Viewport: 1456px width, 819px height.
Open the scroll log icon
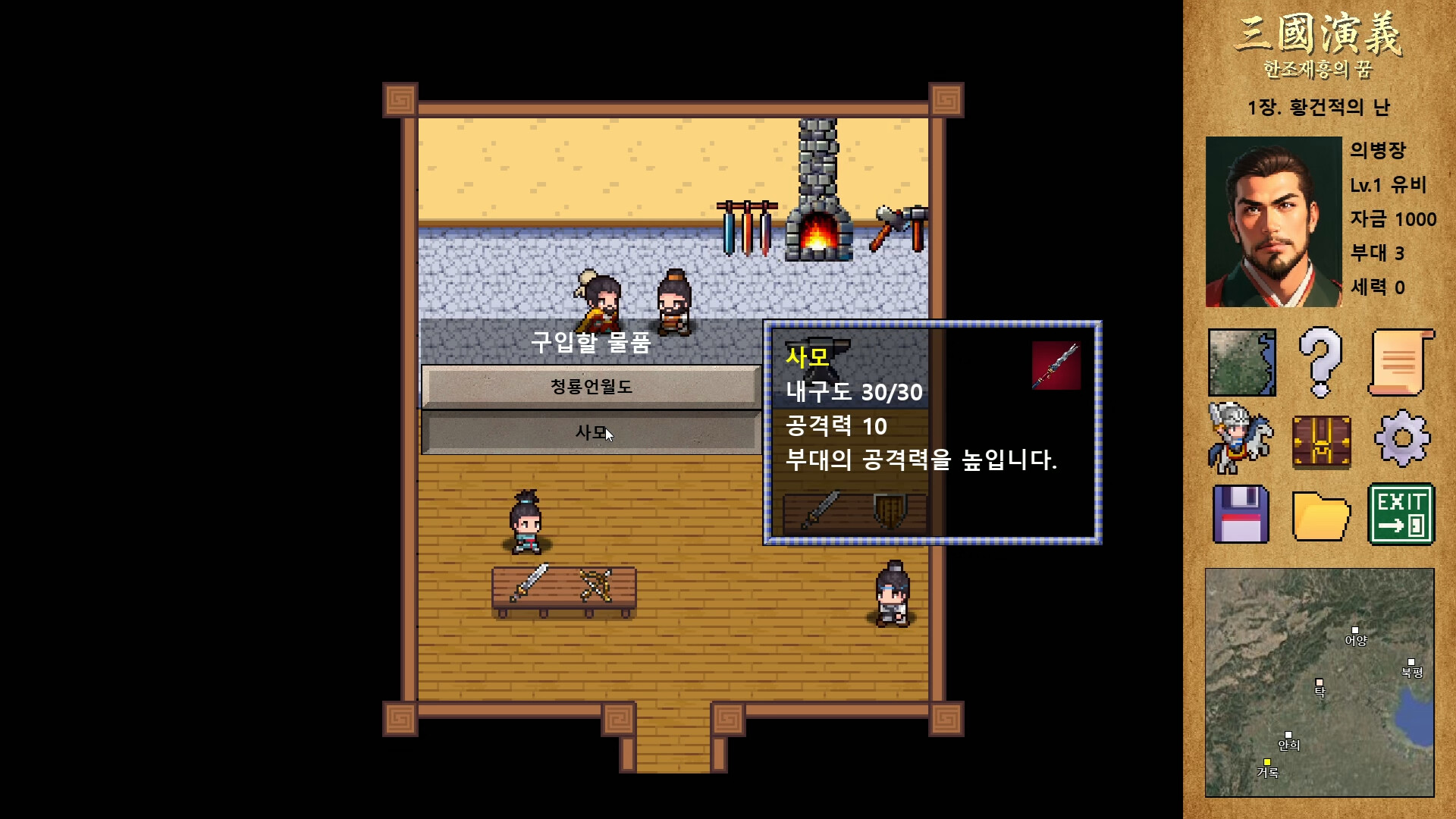[1401, 362]
